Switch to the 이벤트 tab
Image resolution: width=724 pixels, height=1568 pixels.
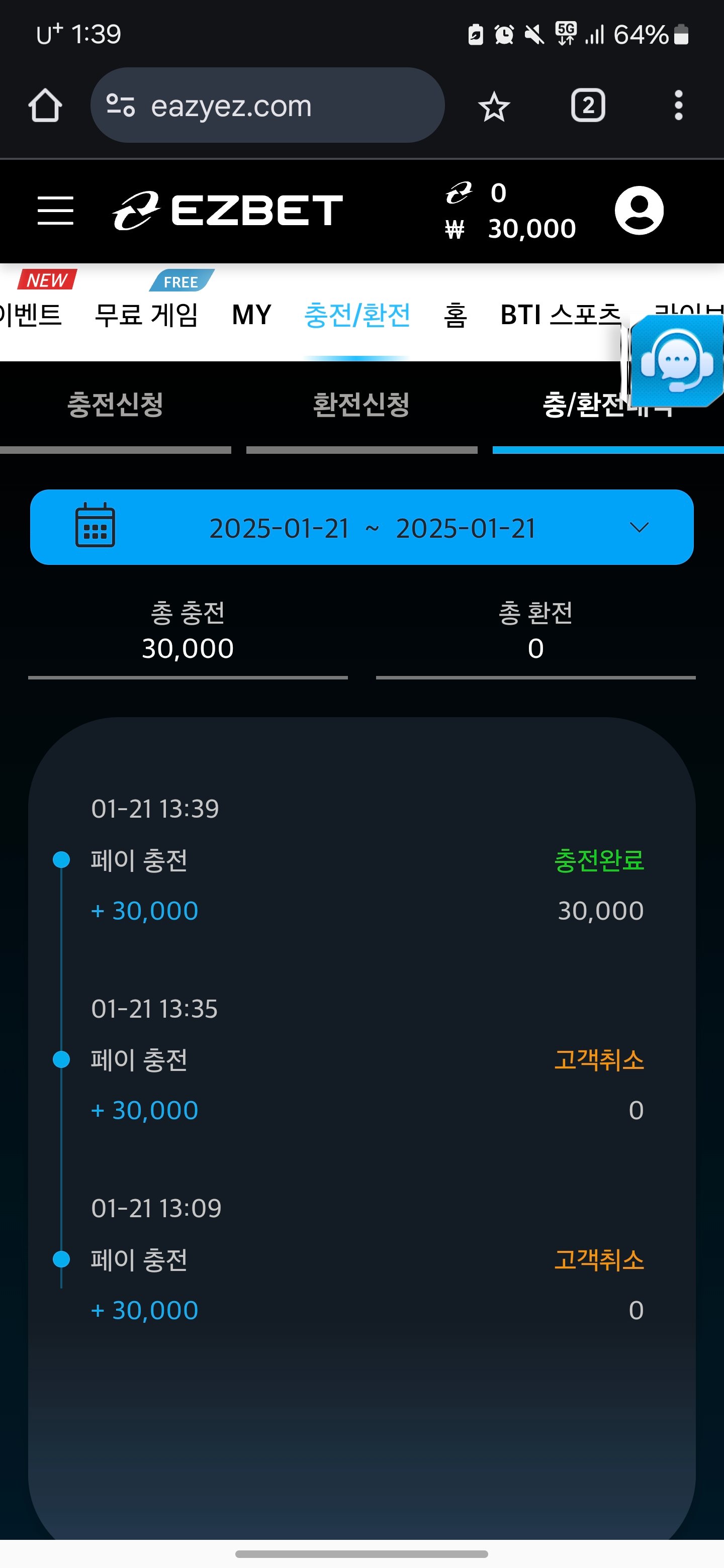31,315
